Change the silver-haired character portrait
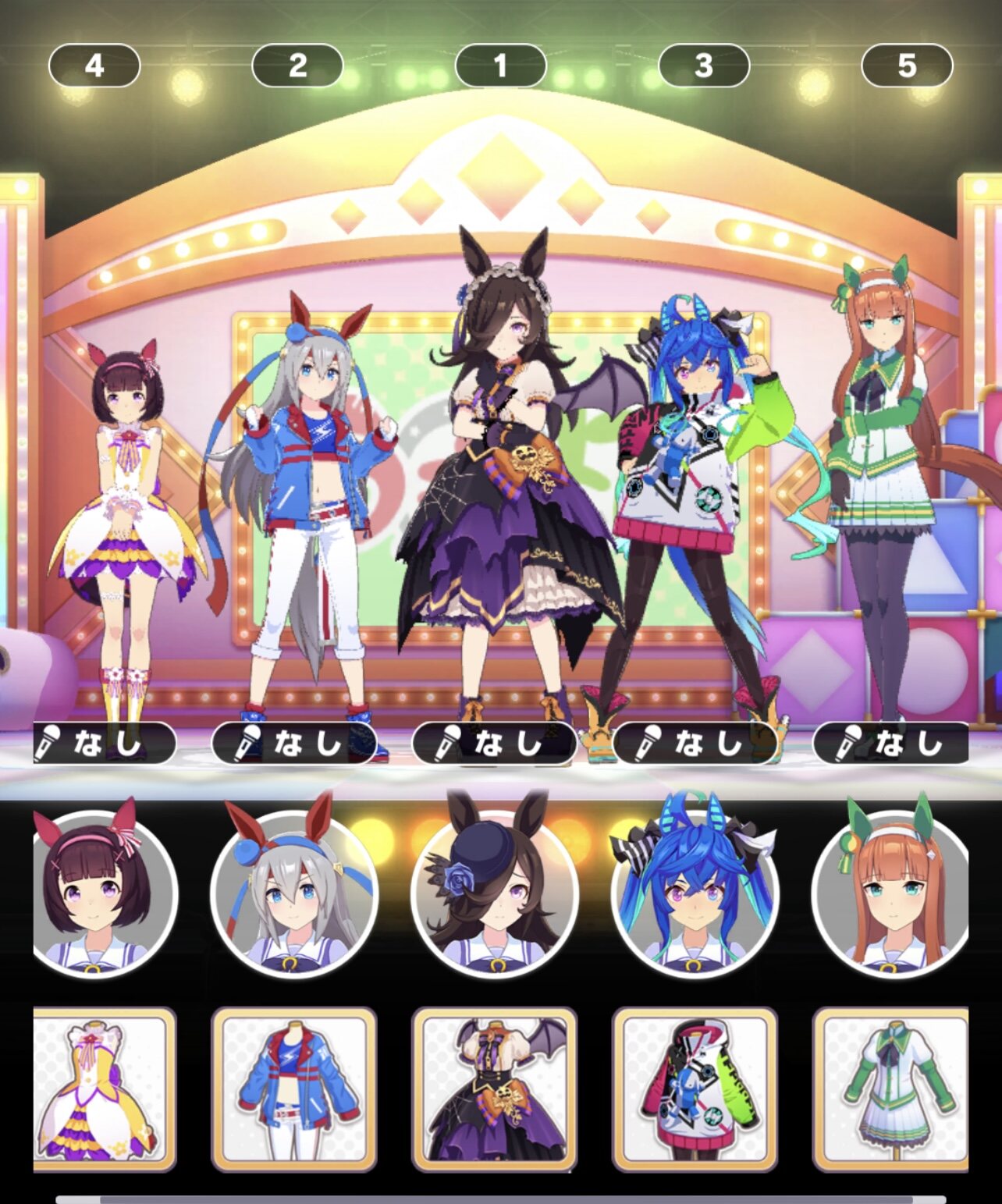 click(x=294, y=894)
